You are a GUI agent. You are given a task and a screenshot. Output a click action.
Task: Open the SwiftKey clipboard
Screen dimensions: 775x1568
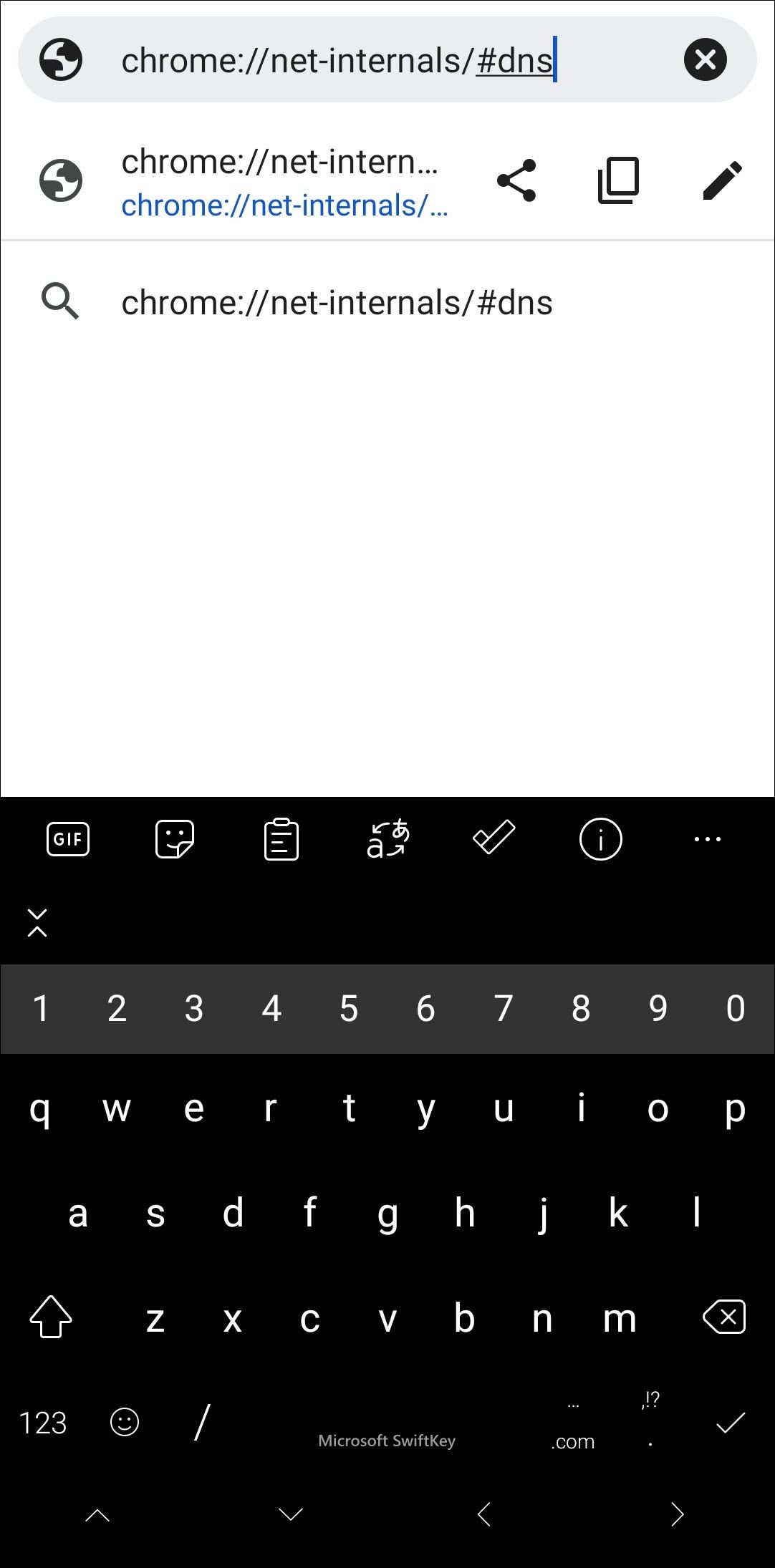[281, 838]
